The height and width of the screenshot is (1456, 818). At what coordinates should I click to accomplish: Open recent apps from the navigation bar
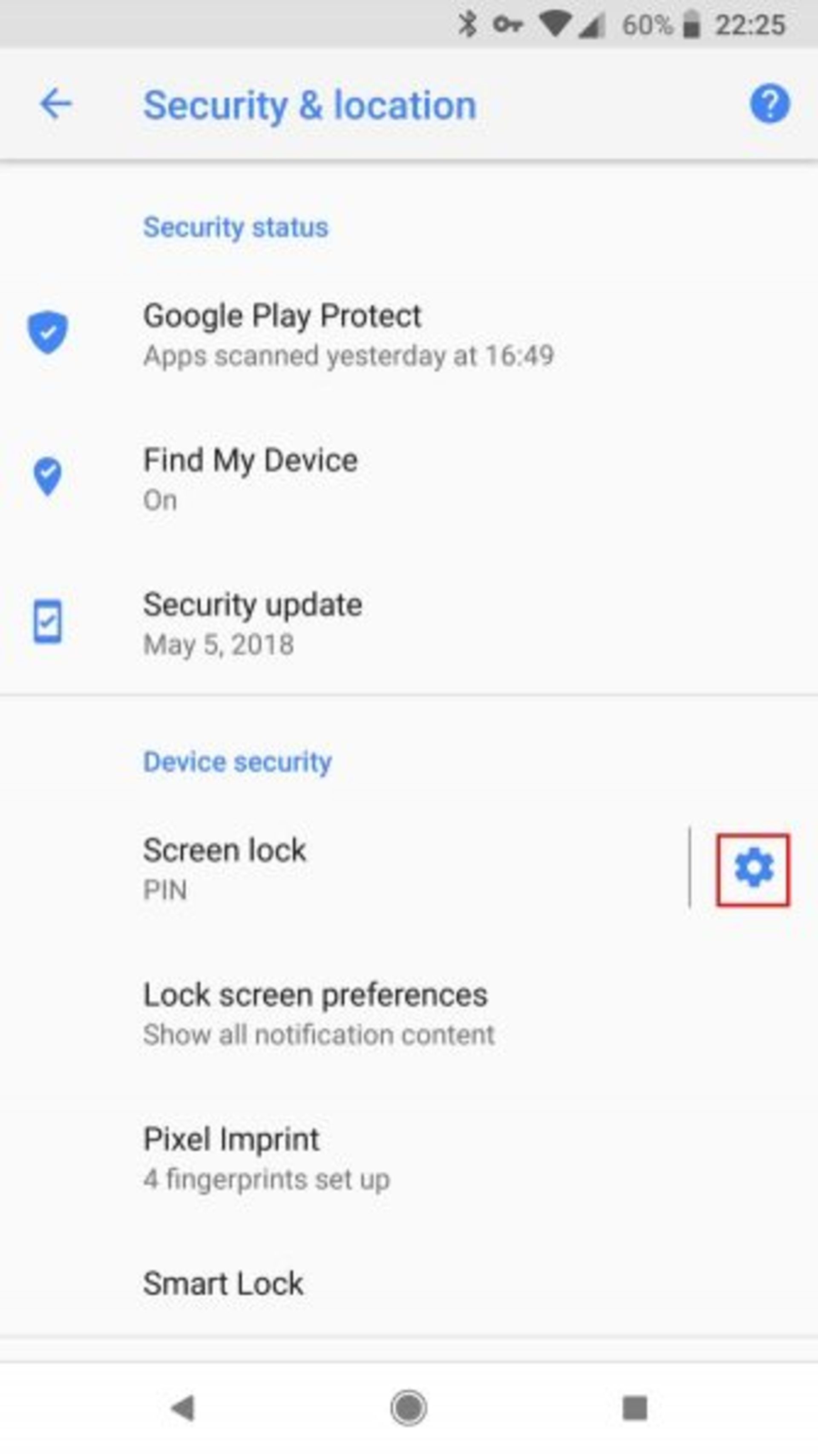coord(634,1407)
